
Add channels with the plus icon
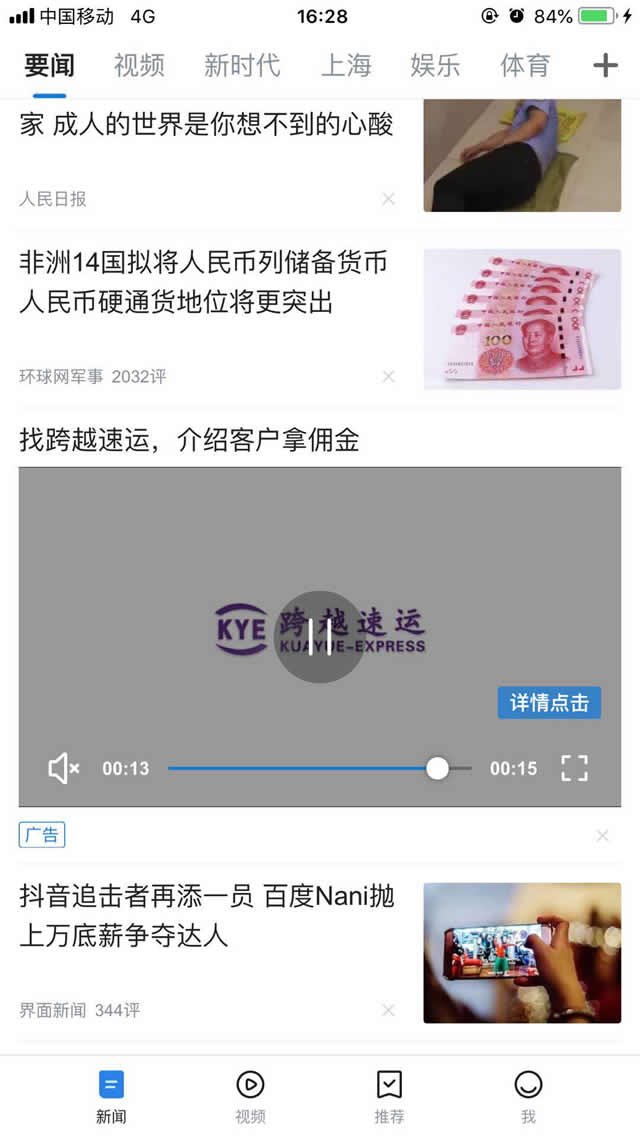[x=605, y=66]
